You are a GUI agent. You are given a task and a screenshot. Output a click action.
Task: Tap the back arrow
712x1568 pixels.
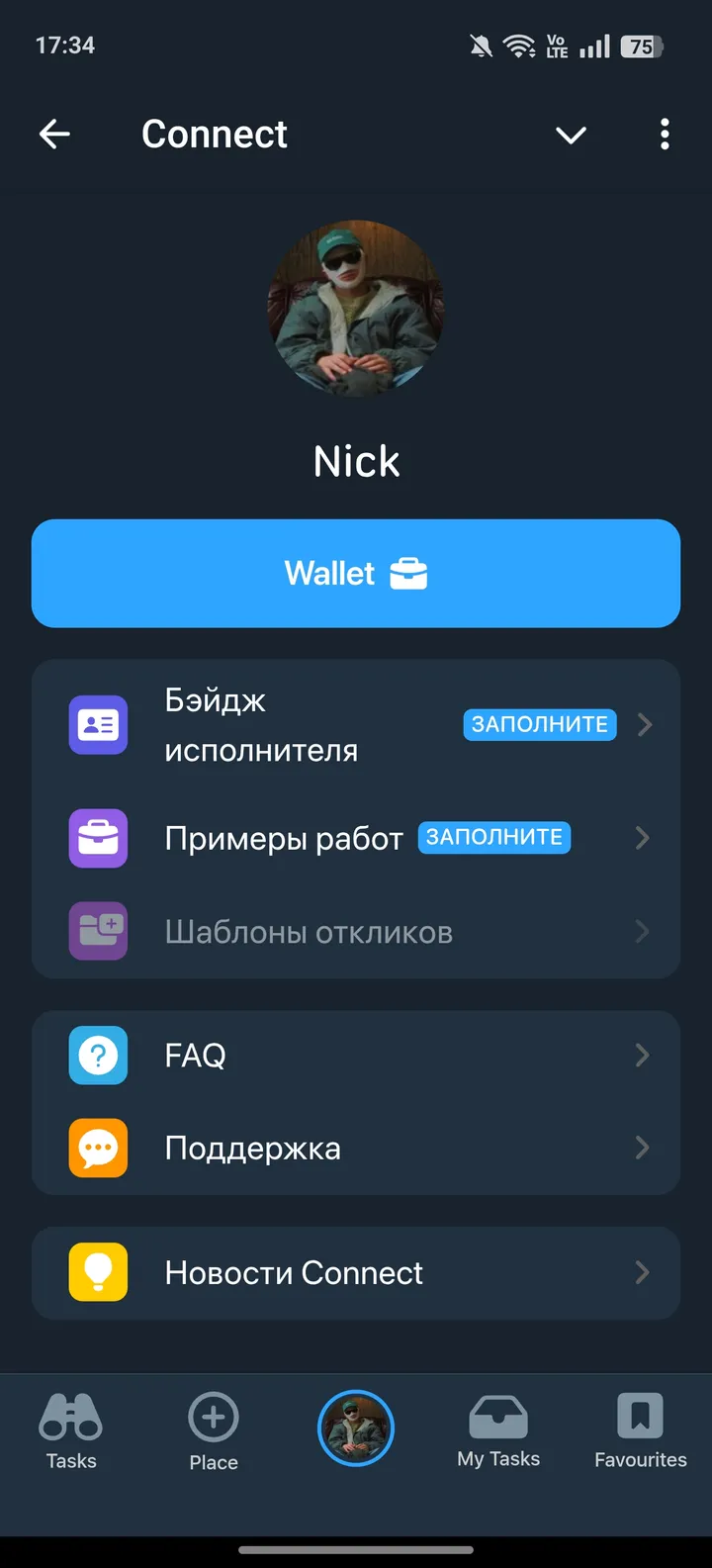coord(54,134)
